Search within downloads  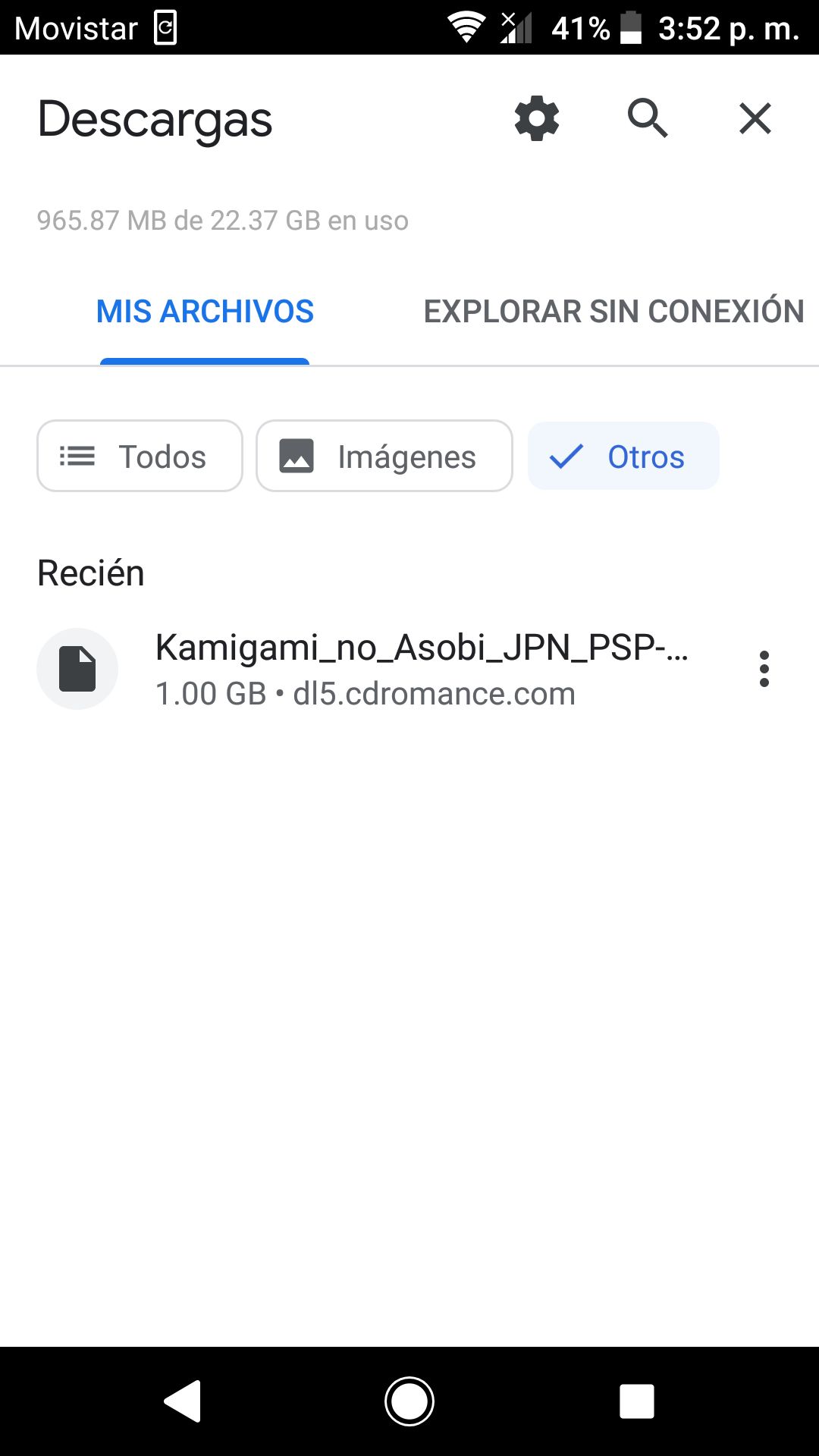point(647,118)
